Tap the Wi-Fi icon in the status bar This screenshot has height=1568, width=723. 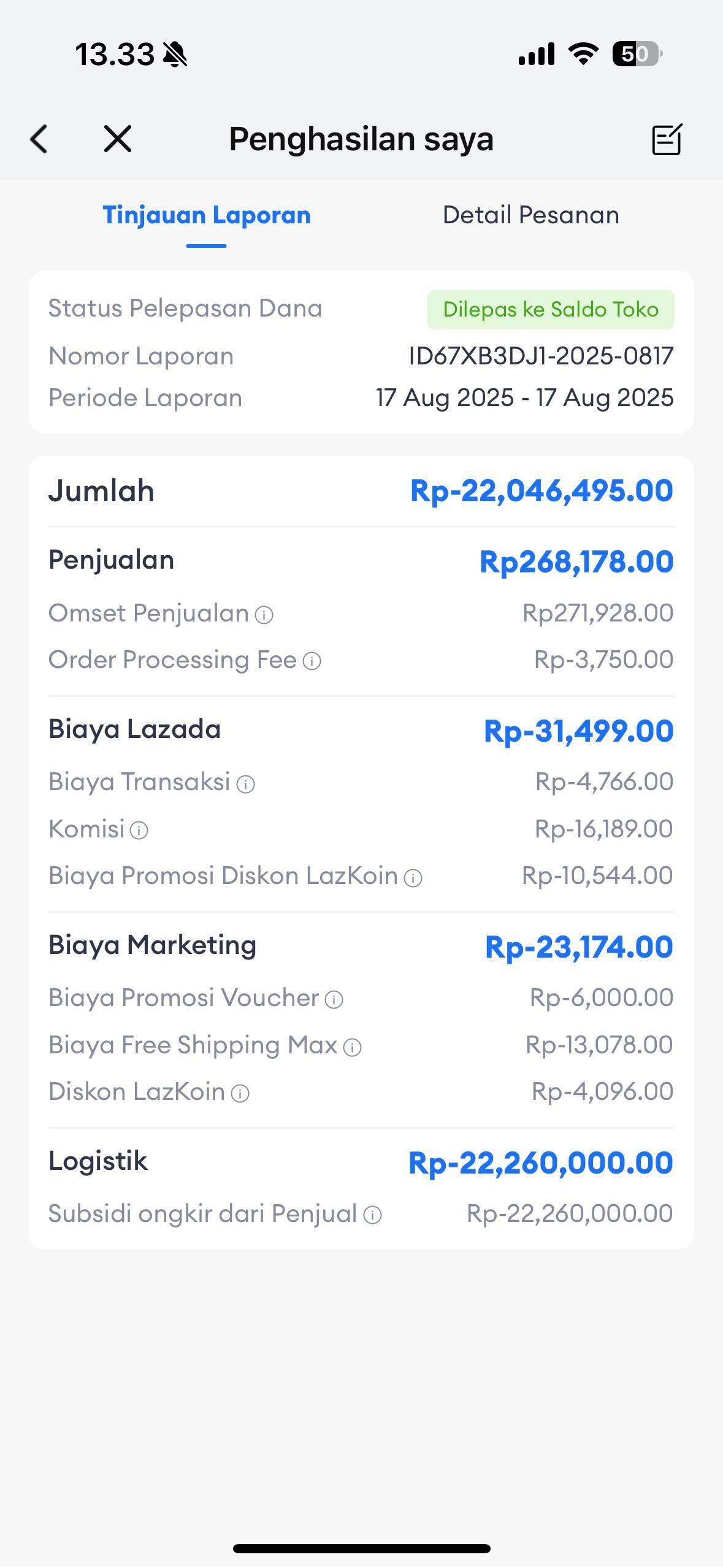point(581,54)
